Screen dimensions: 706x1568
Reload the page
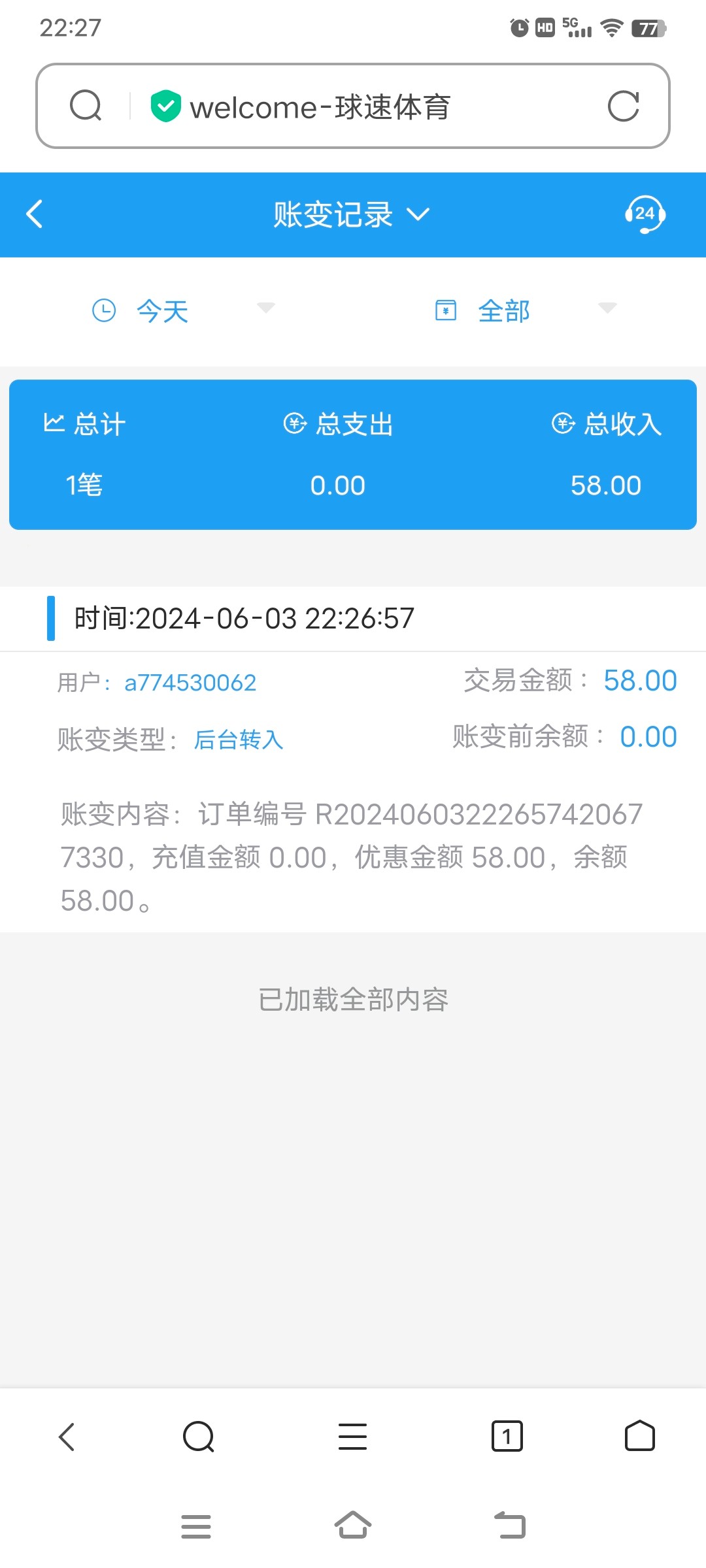(623, 106)
